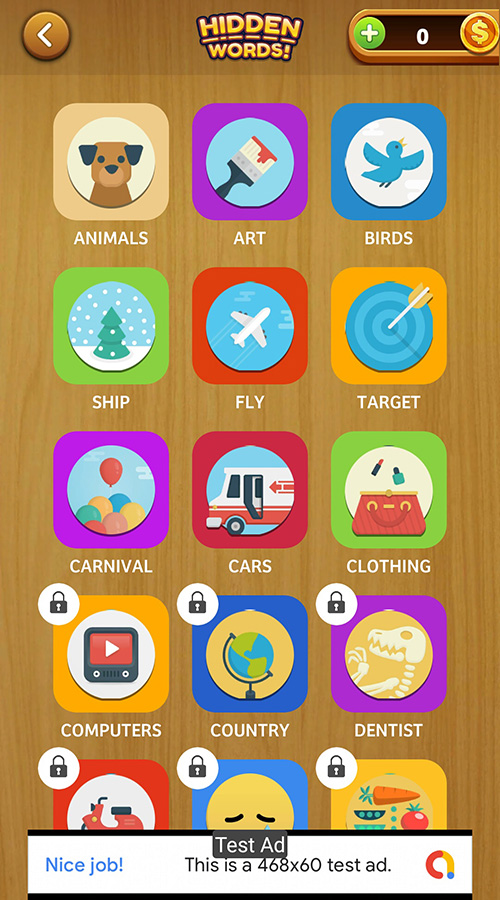Tap the locked Country category
500x900 pixels.
pos(250,654)
